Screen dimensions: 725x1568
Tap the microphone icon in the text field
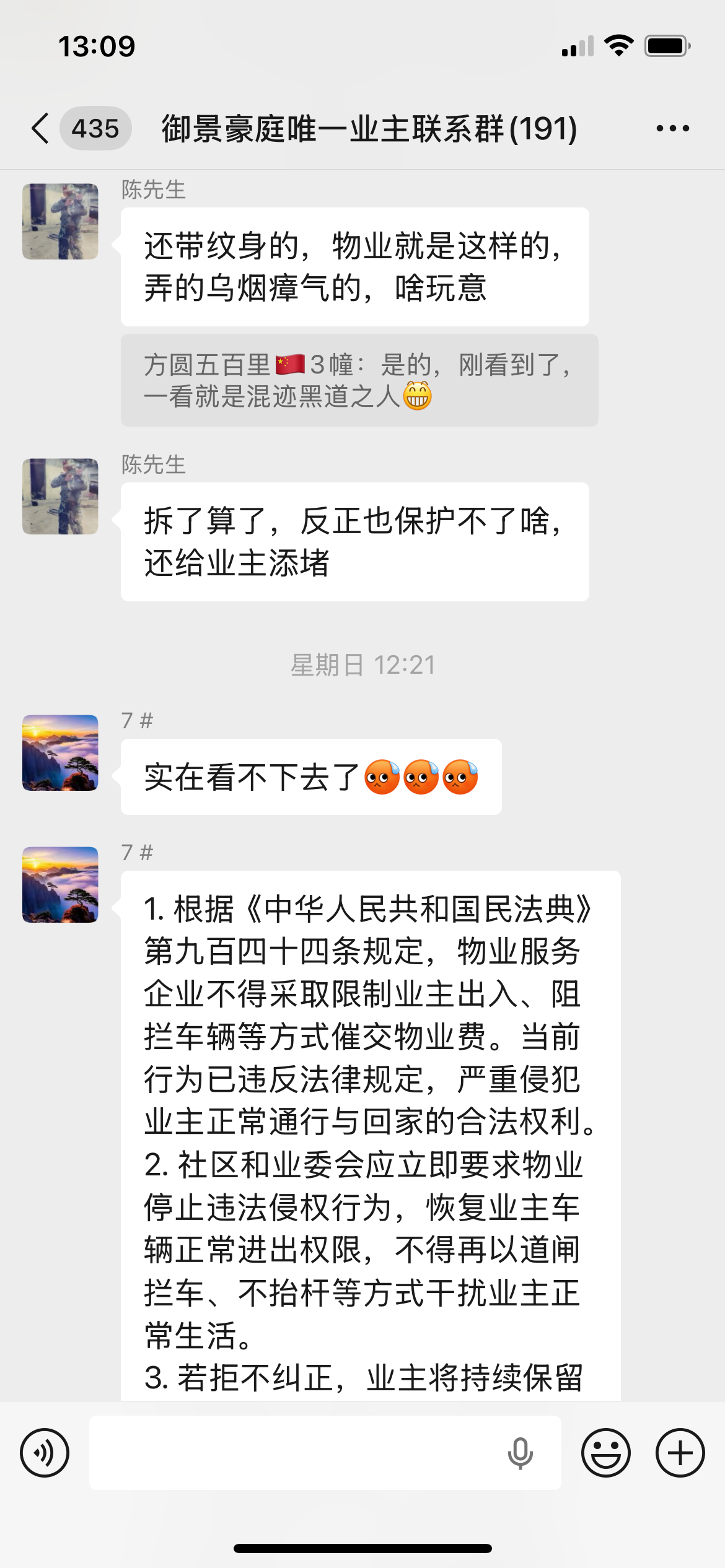click(x=520, y=1453)
